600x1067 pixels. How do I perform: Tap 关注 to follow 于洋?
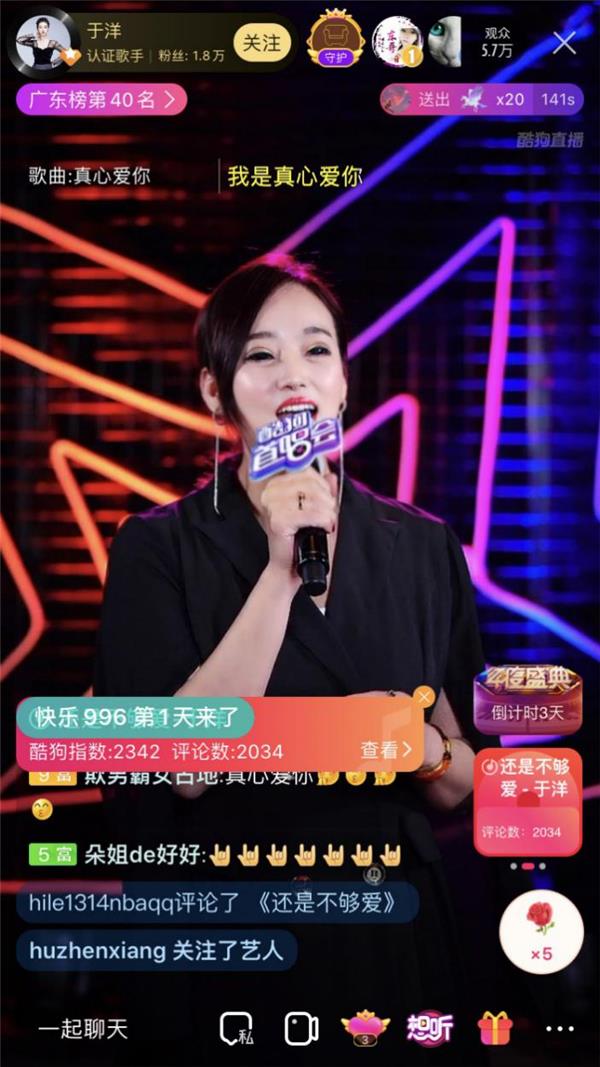pos(262,44)
